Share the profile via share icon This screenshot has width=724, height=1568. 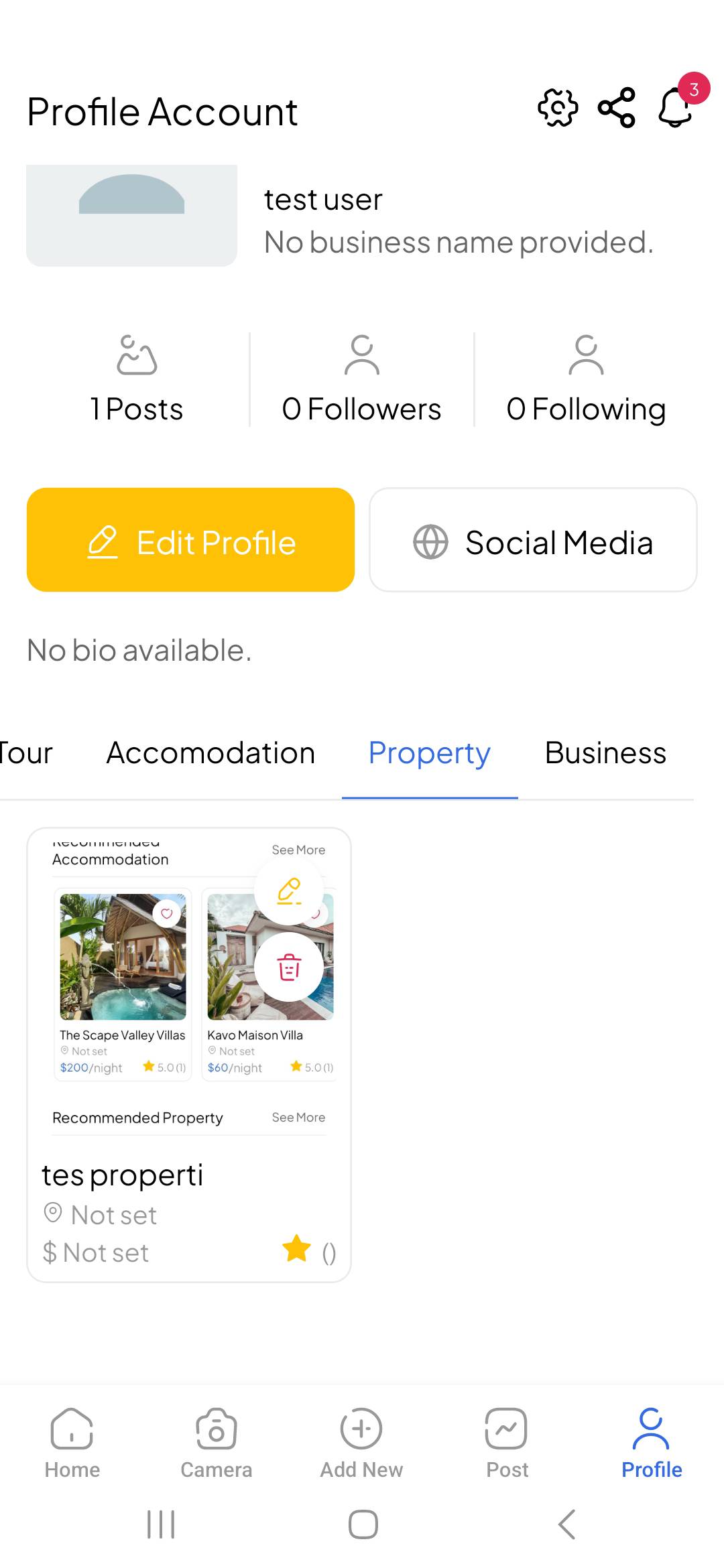[617, 108]
